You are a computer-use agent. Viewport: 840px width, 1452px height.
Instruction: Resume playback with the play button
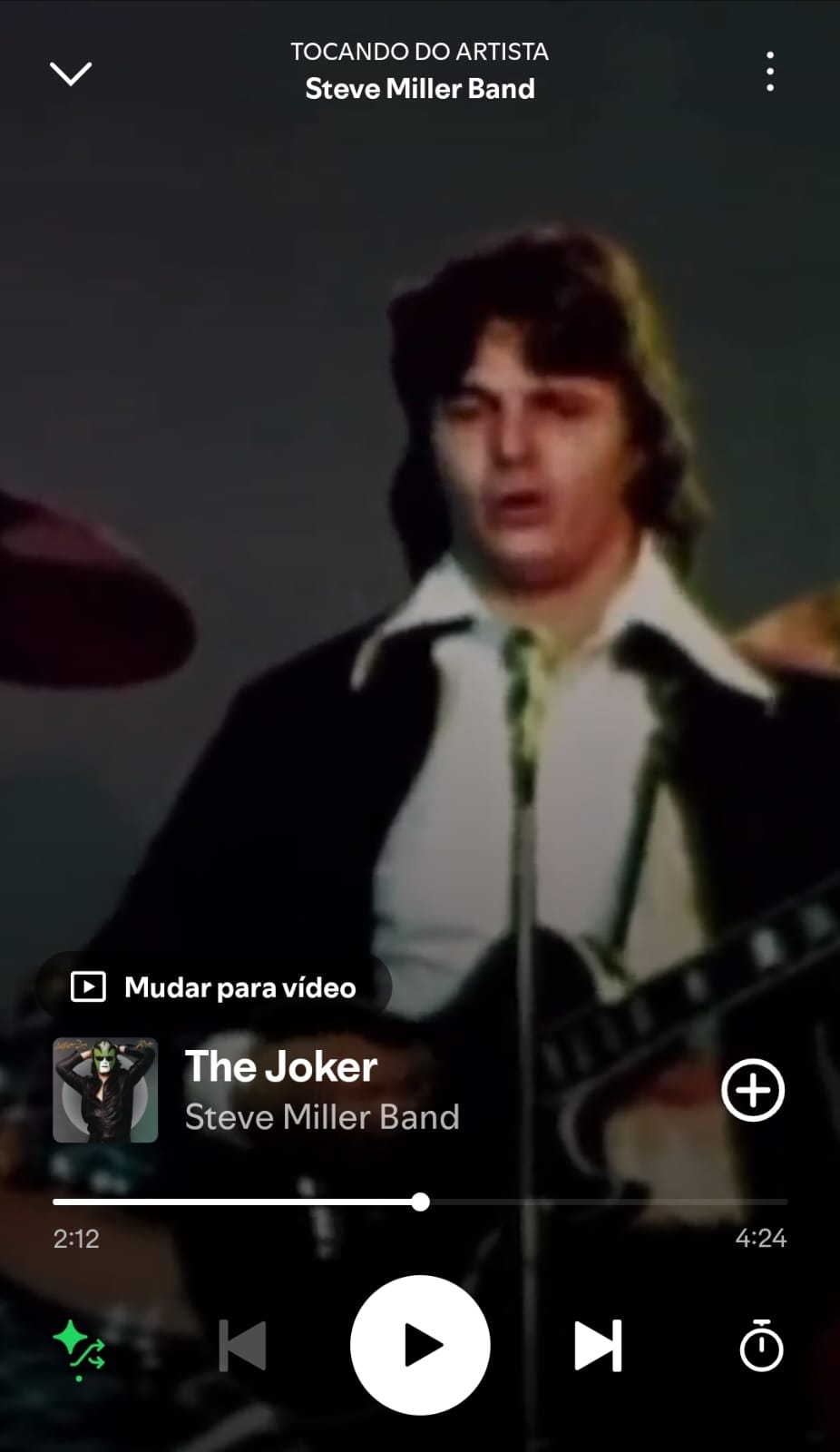[420, 1347]
